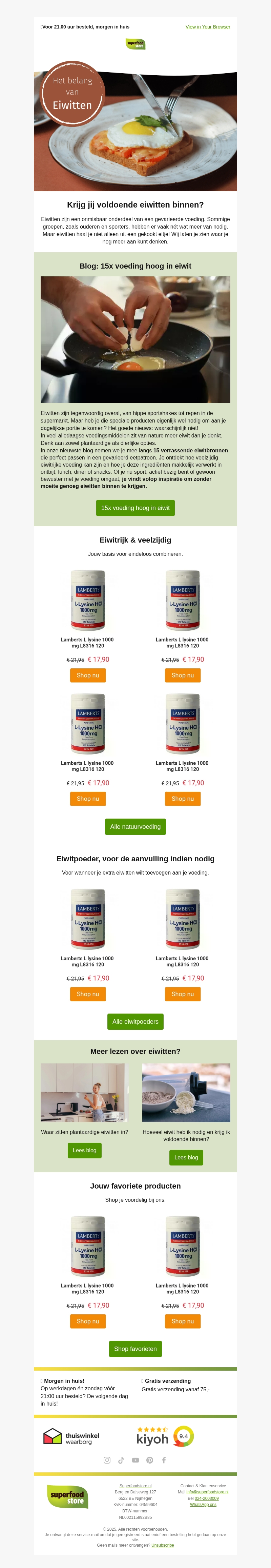271x1568 pixels.
Task: Open the Alle natuurvoeding button
Action: tap(135, 827)
